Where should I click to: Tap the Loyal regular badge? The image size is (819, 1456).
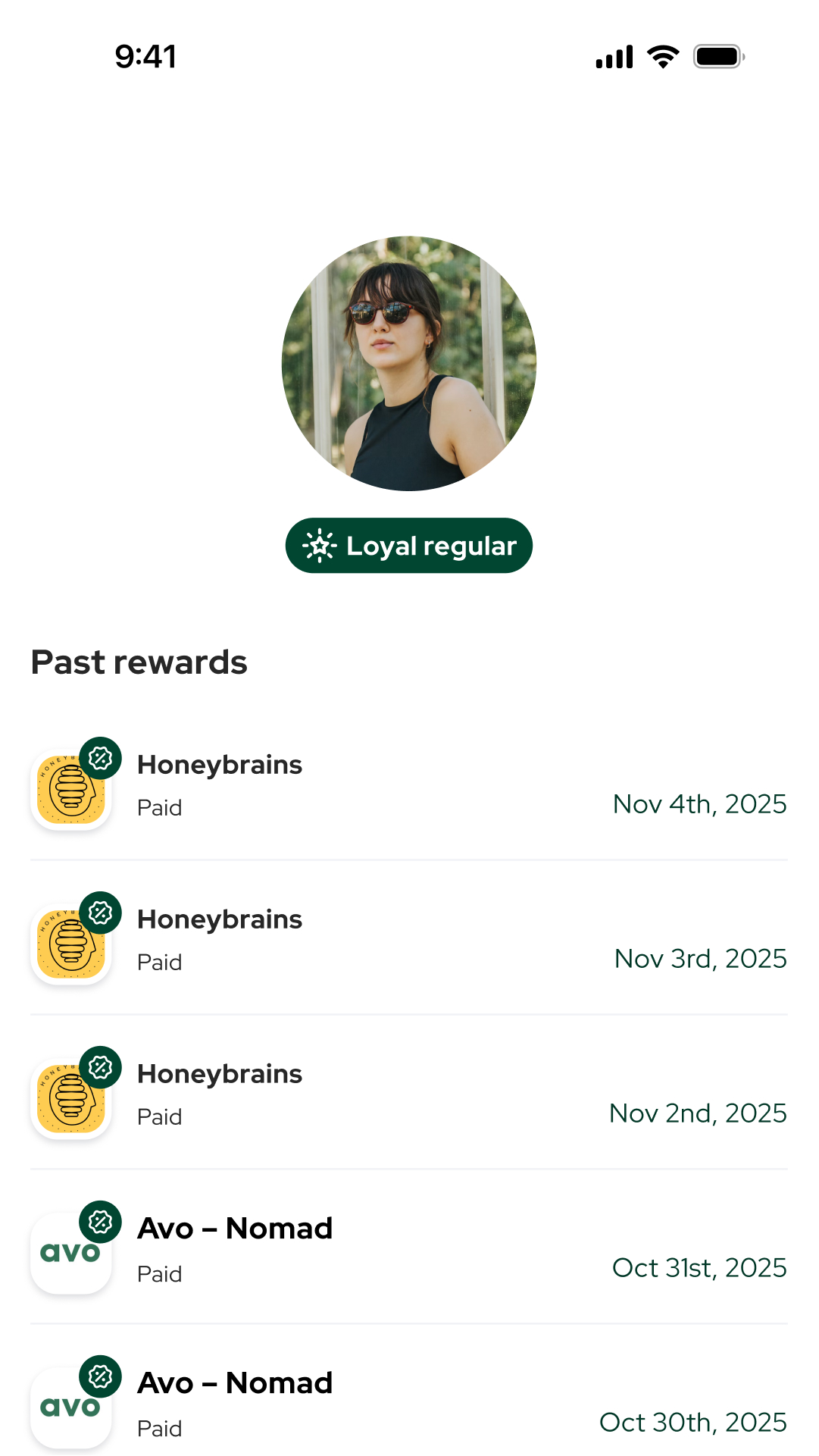tap(408, 546)
